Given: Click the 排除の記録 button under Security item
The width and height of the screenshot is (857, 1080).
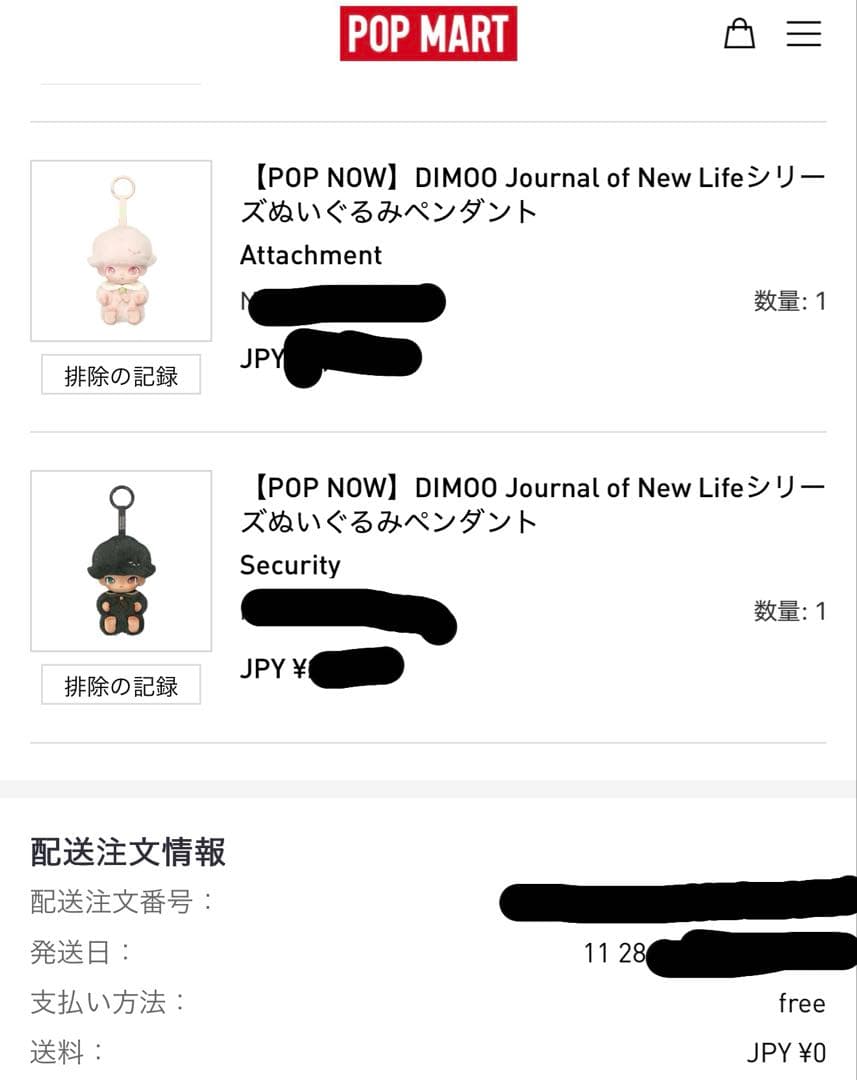Looking at the screenshot, I should click(x=119, y=685).
